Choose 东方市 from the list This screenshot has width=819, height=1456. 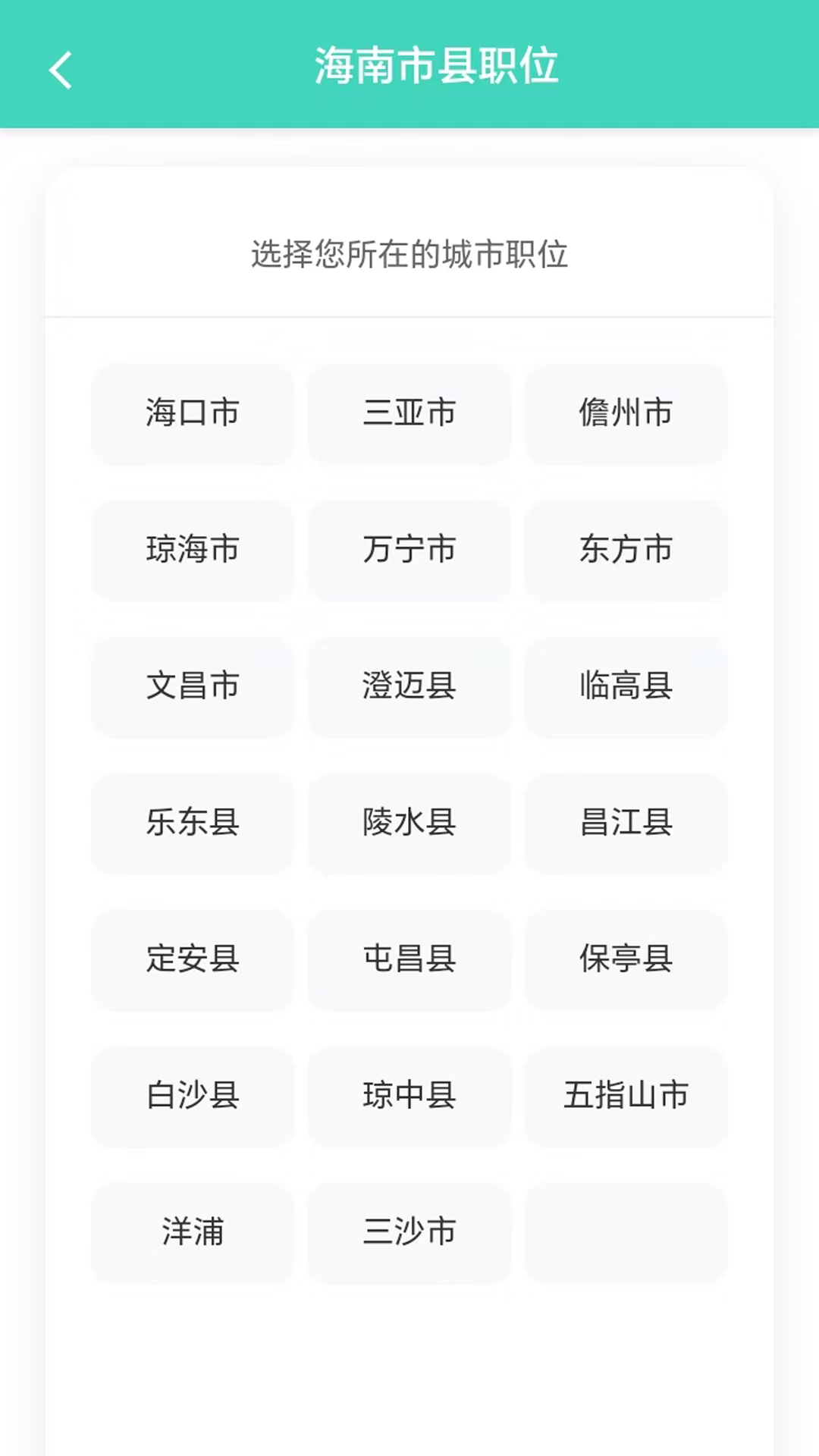(x=626, y=551)
